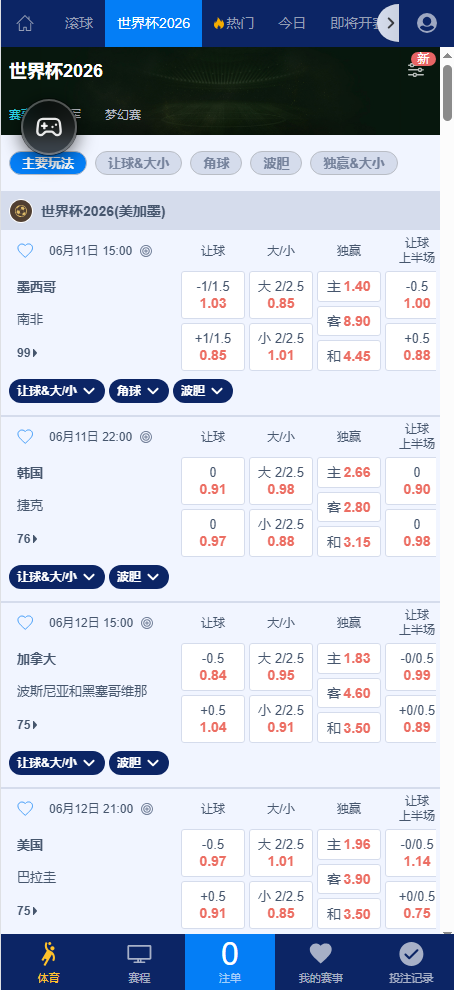Open 76 more markets for 韩国 match

(27, 539)
